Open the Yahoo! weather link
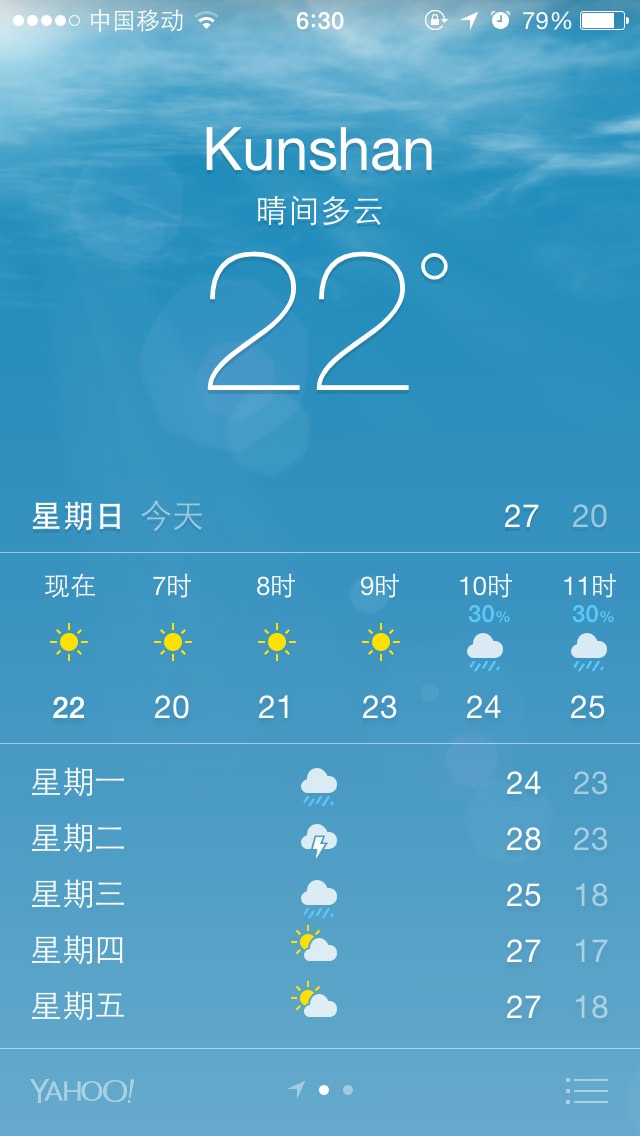Image resolution: width=640 pixels, height=1136 pixels. click(x=82, y=1090)
